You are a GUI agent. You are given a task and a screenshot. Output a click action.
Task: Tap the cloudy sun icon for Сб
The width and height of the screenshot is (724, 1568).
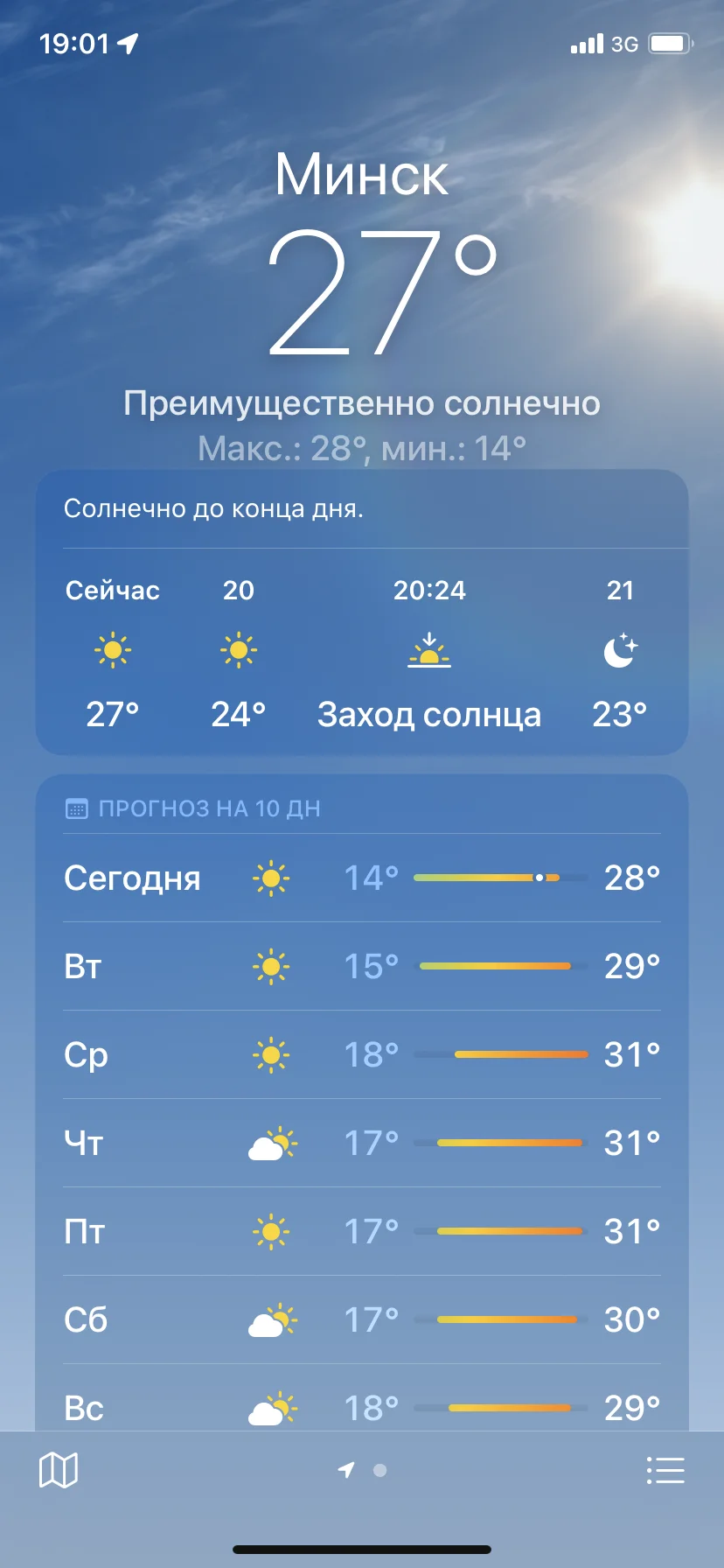coord(270,1319)
